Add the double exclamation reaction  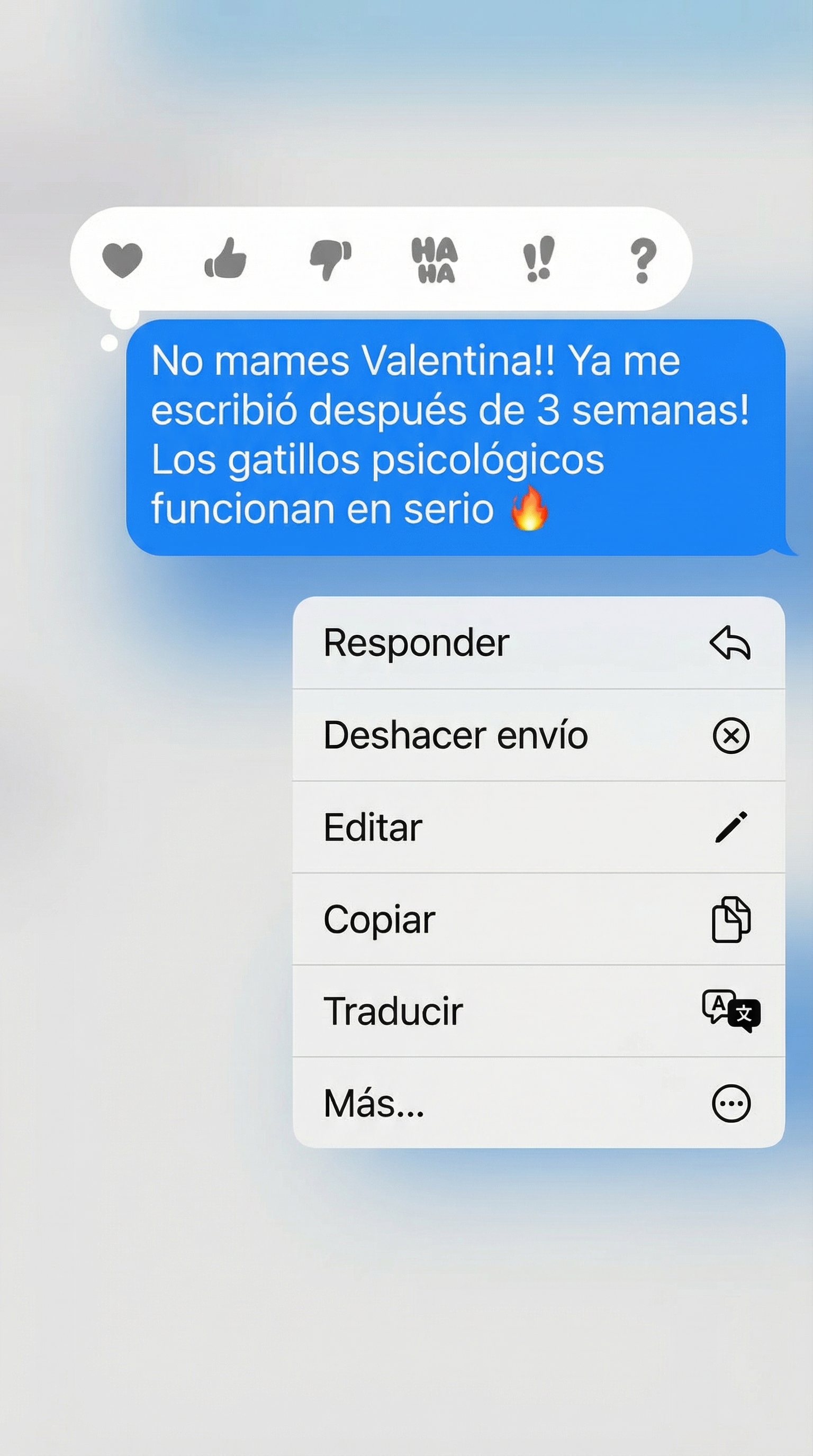[x=538, y=259]
